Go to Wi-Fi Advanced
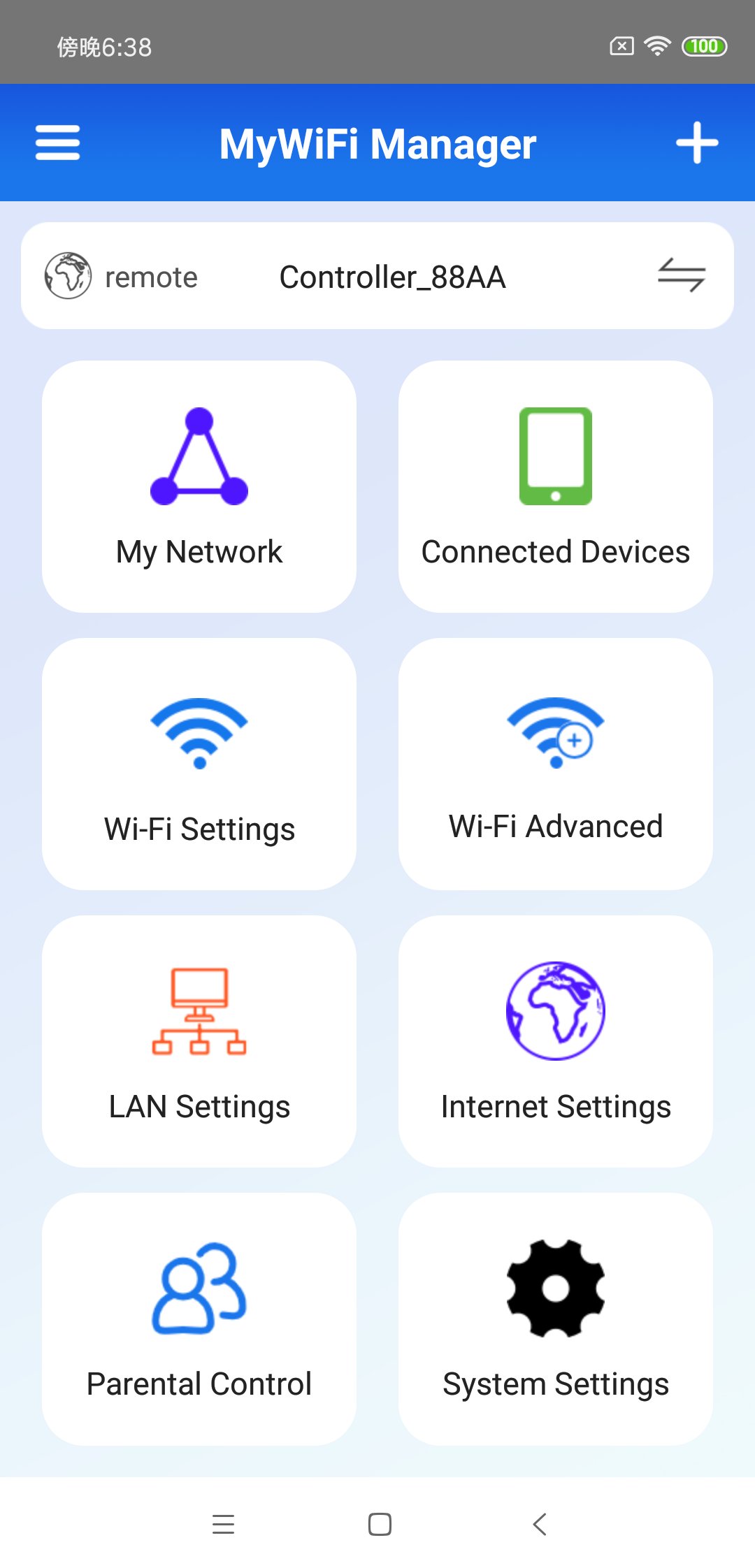 pos(556,764)
